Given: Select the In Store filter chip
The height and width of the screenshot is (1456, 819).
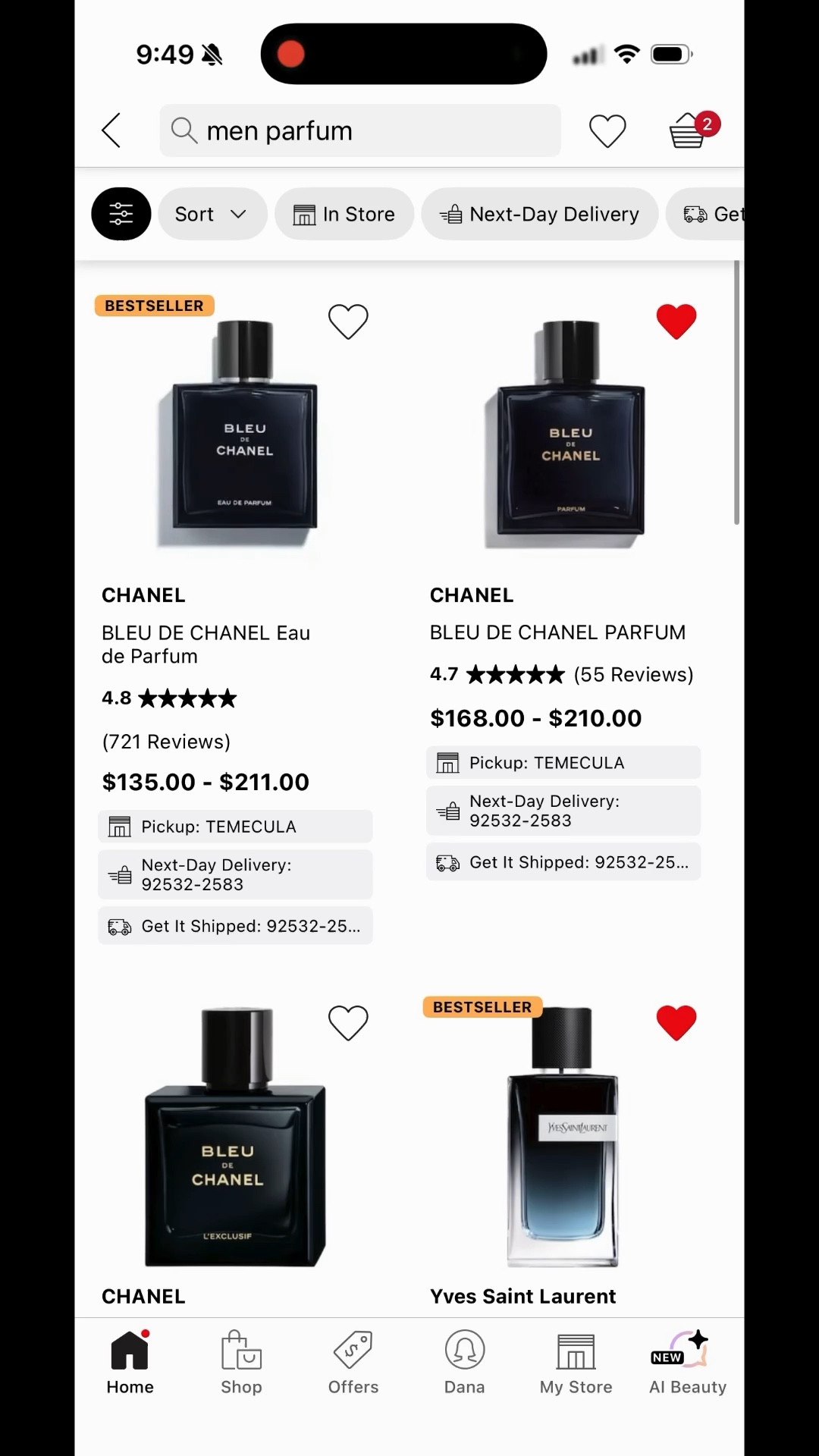Looking at the screenshot, I should (x=344, y=214).
